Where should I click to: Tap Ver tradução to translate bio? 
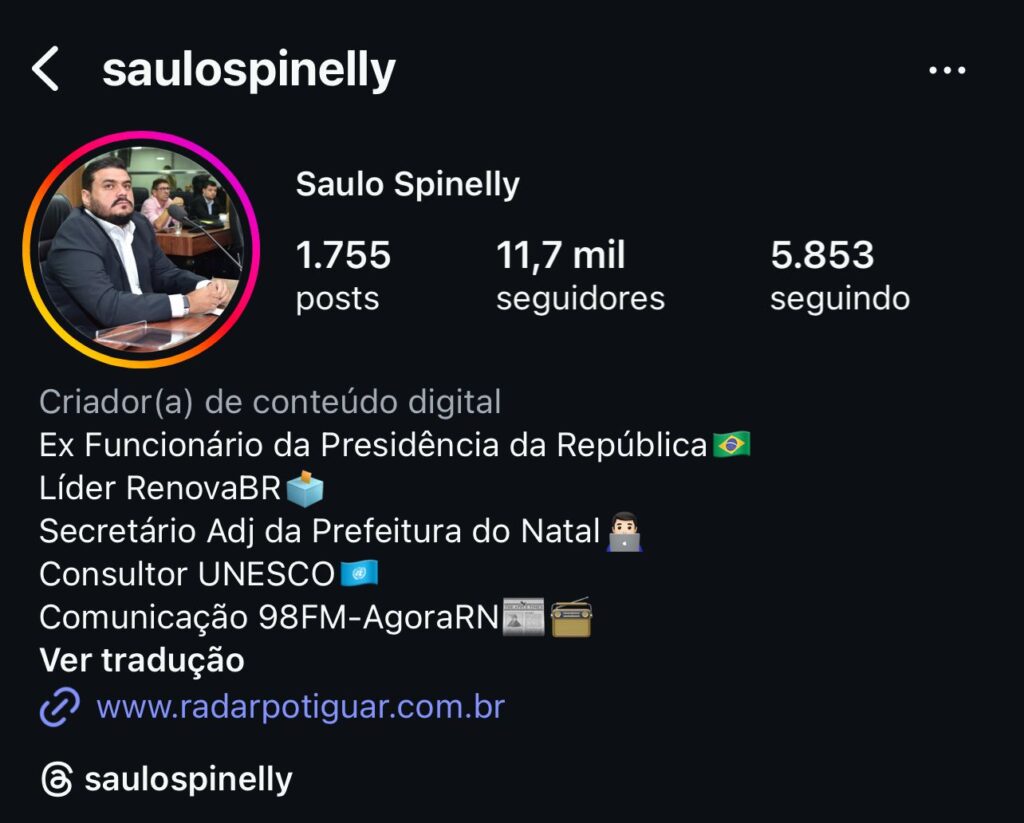click(141, 661)
